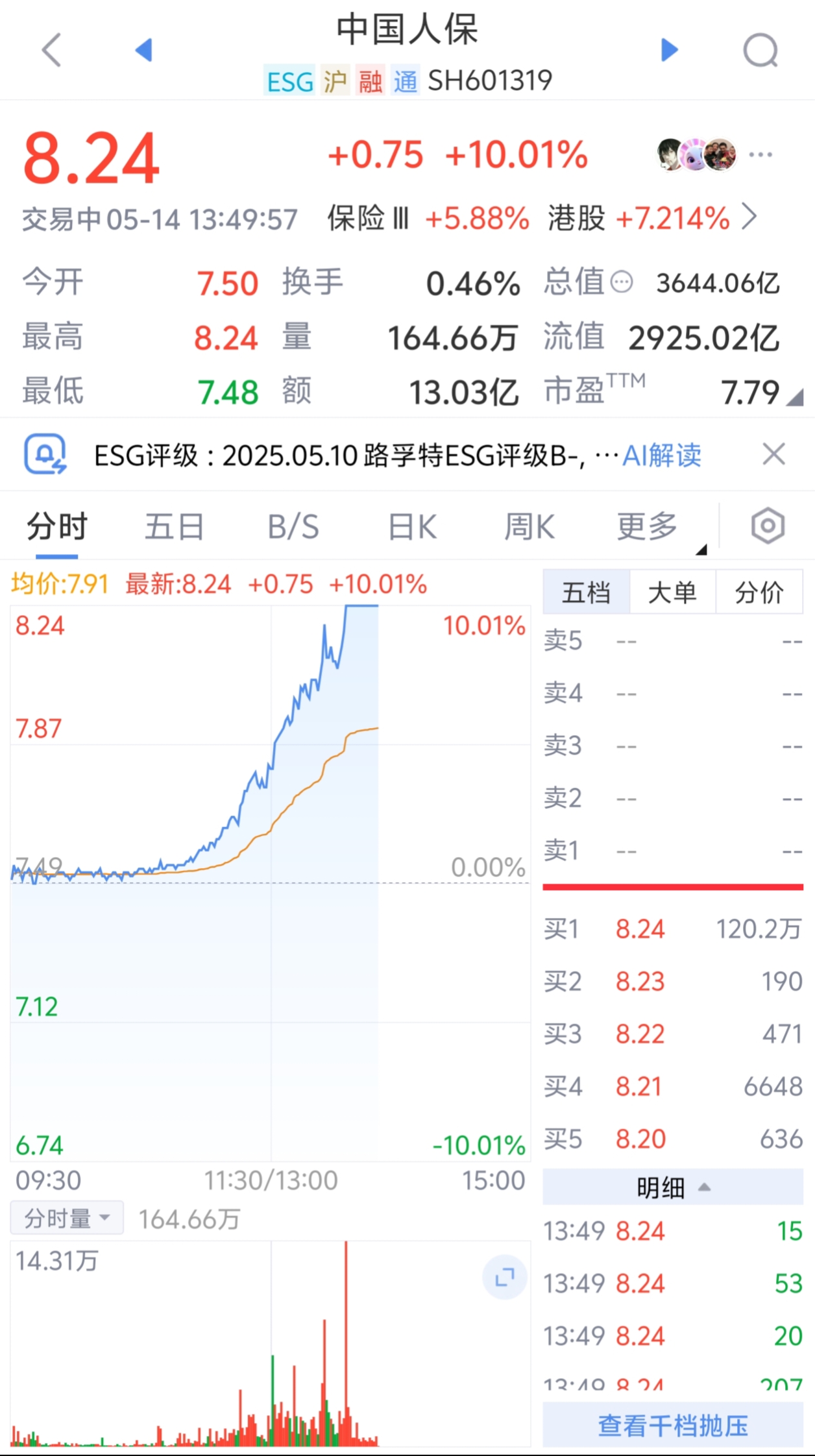Switch to the next stock
The image size is (815, 1456).
[669, 50]
